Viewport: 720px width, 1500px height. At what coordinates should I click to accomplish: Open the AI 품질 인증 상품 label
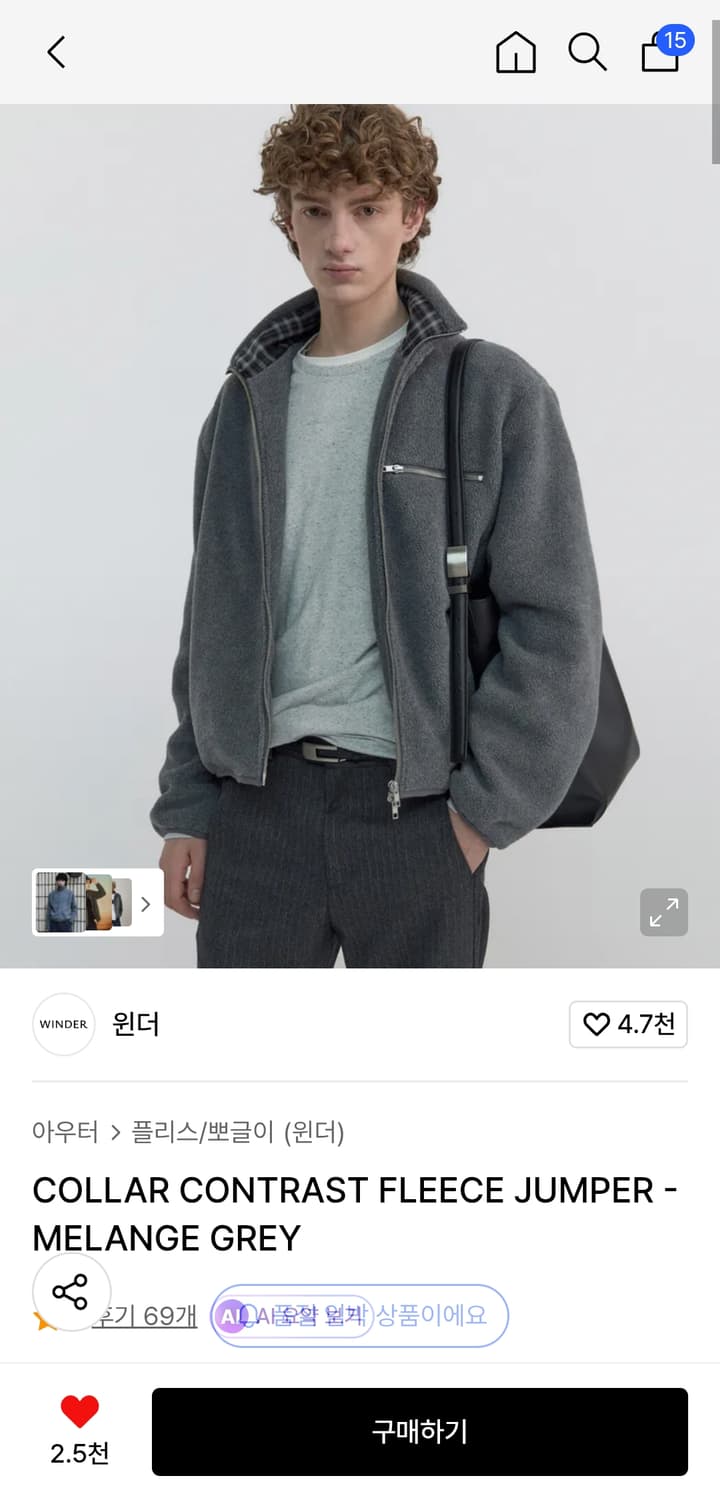coord(358,1316)
